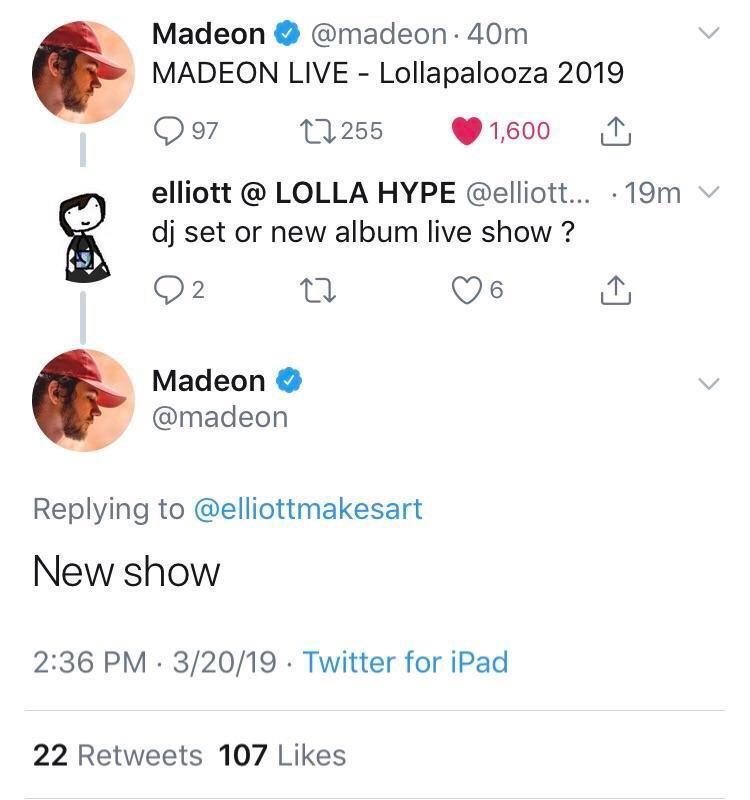Like elliott's reply showing 6 likes
Screen dimensions: 750x800
(x=467, y=290)
